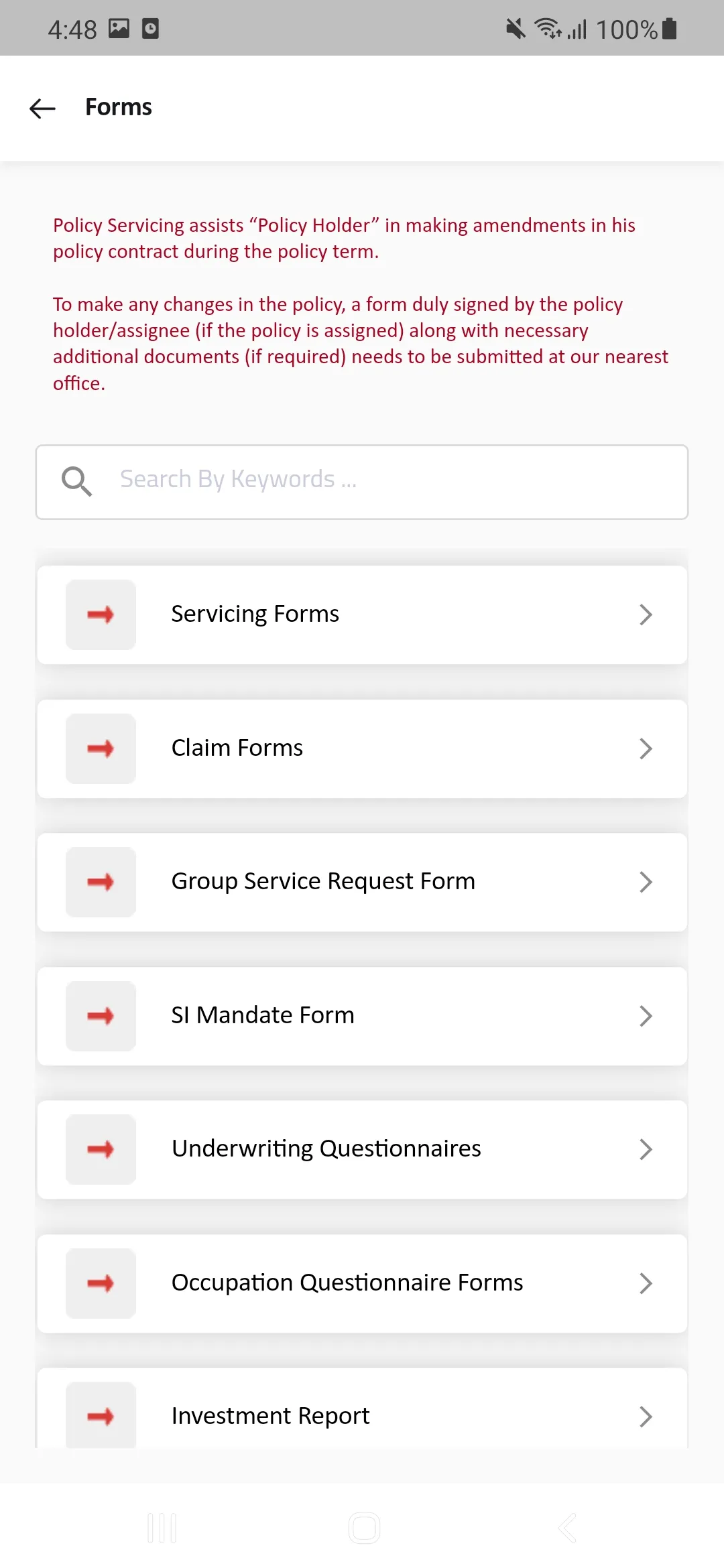The height and width of the screenshot is (1568, 724).
Task: Click the red arrow icon beside Servicing Forms
Action: pyautogui.click(x=101, y=614)
